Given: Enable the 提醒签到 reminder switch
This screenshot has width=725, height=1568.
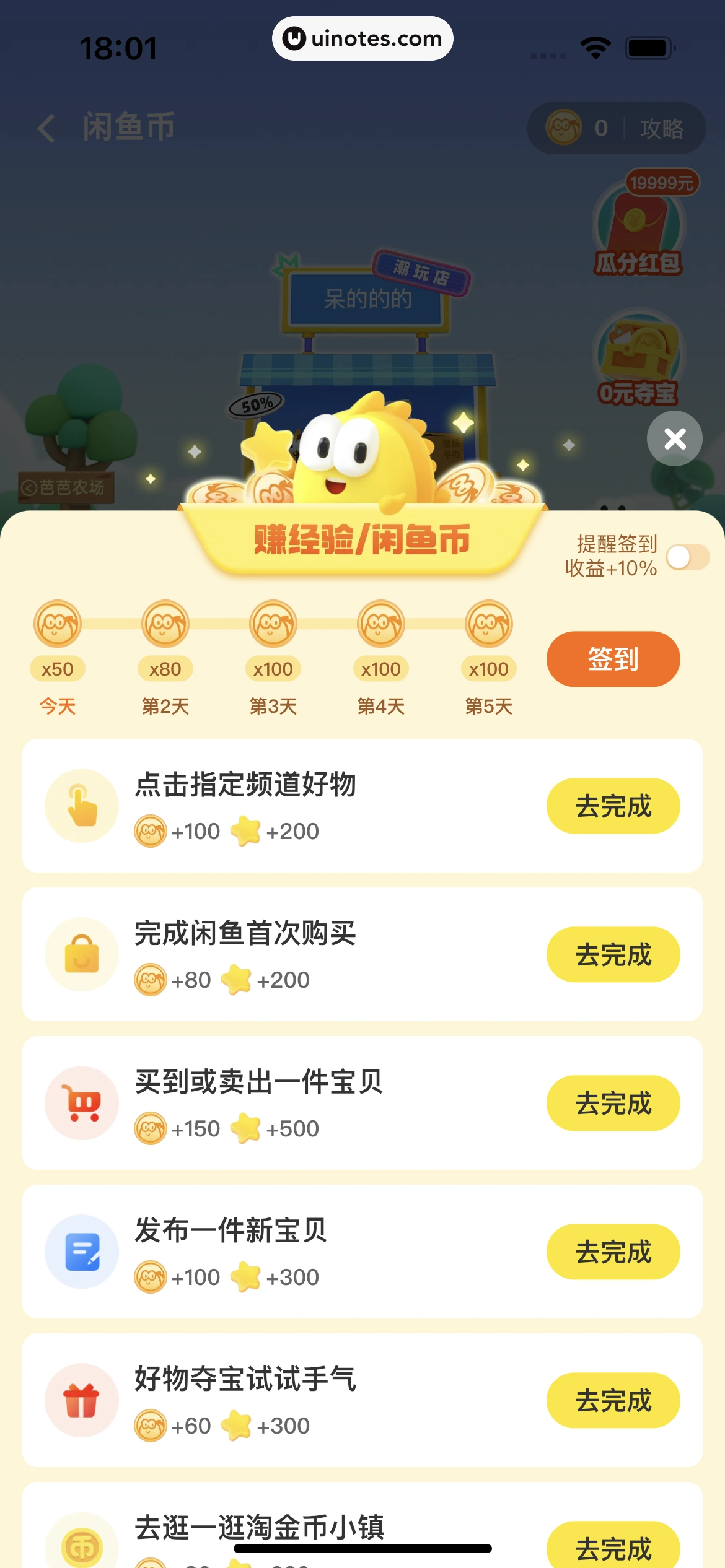Looking at the screenshot, I should pyautogui.click(x=688, y=557).
